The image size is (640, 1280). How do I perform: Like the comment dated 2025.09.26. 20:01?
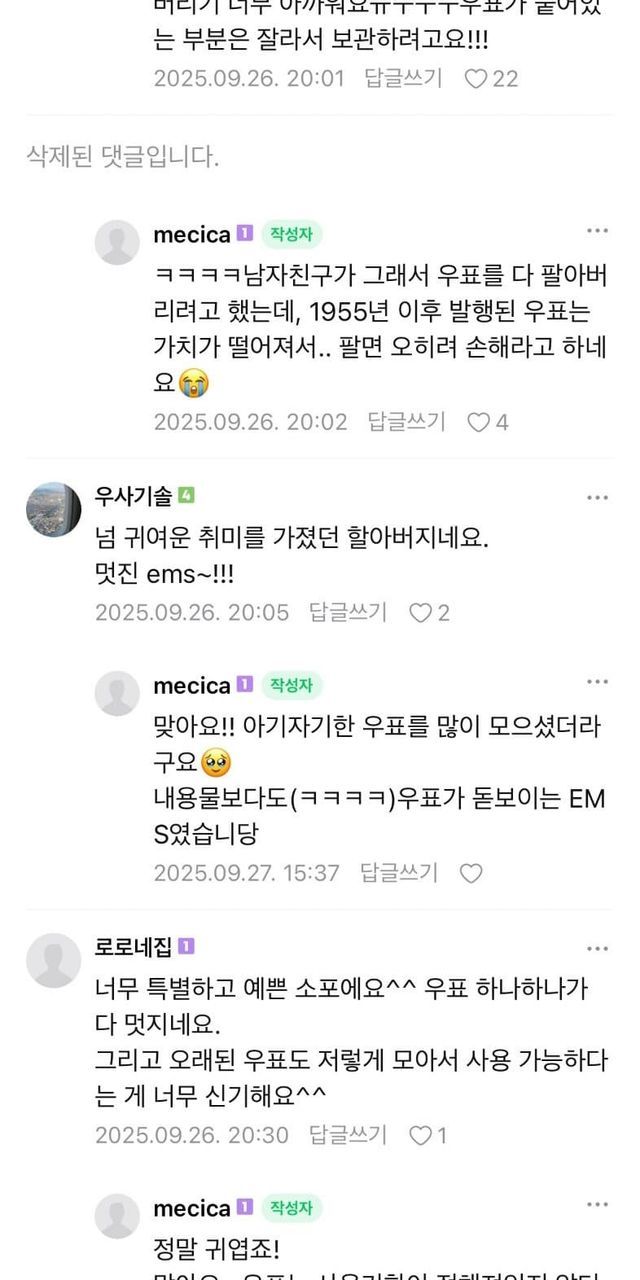point(476,78)
